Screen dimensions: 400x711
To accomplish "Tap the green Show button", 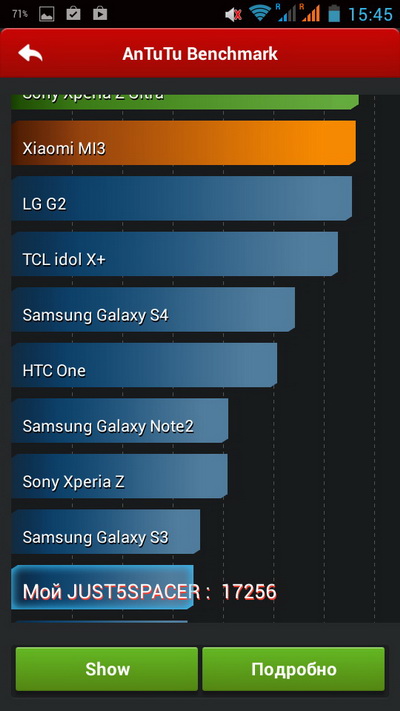I will click(107, 669).
